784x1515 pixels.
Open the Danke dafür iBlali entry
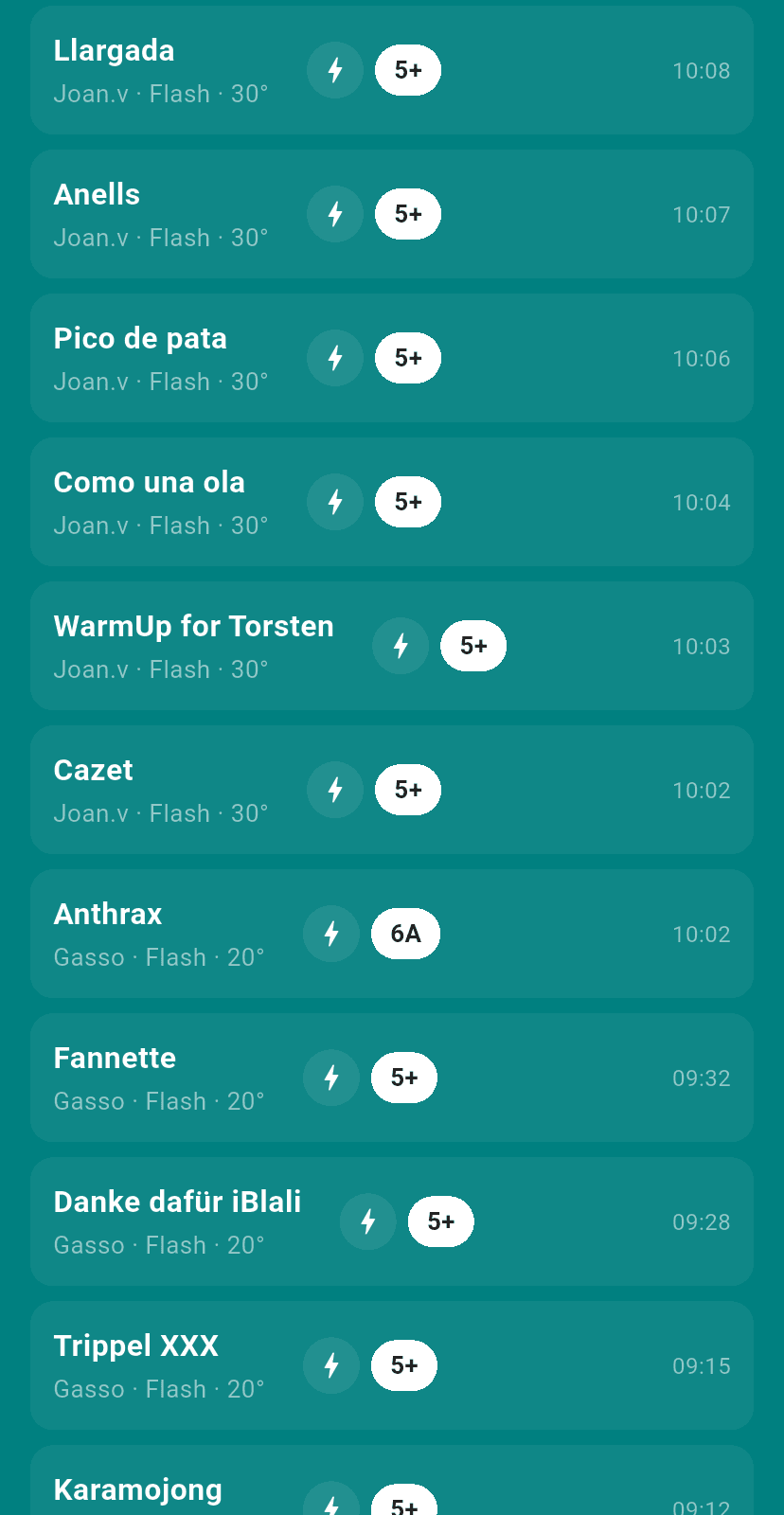392,1221
